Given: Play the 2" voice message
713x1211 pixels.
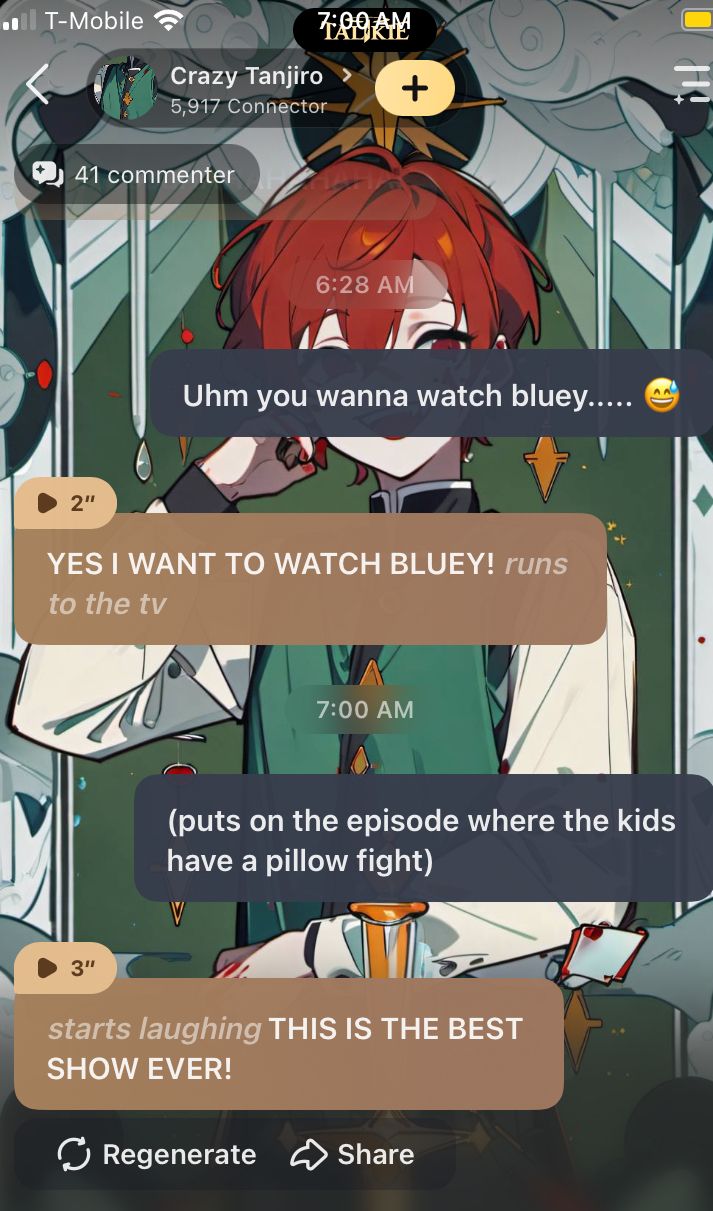Looking at the screenshot, I should point(65,503).
